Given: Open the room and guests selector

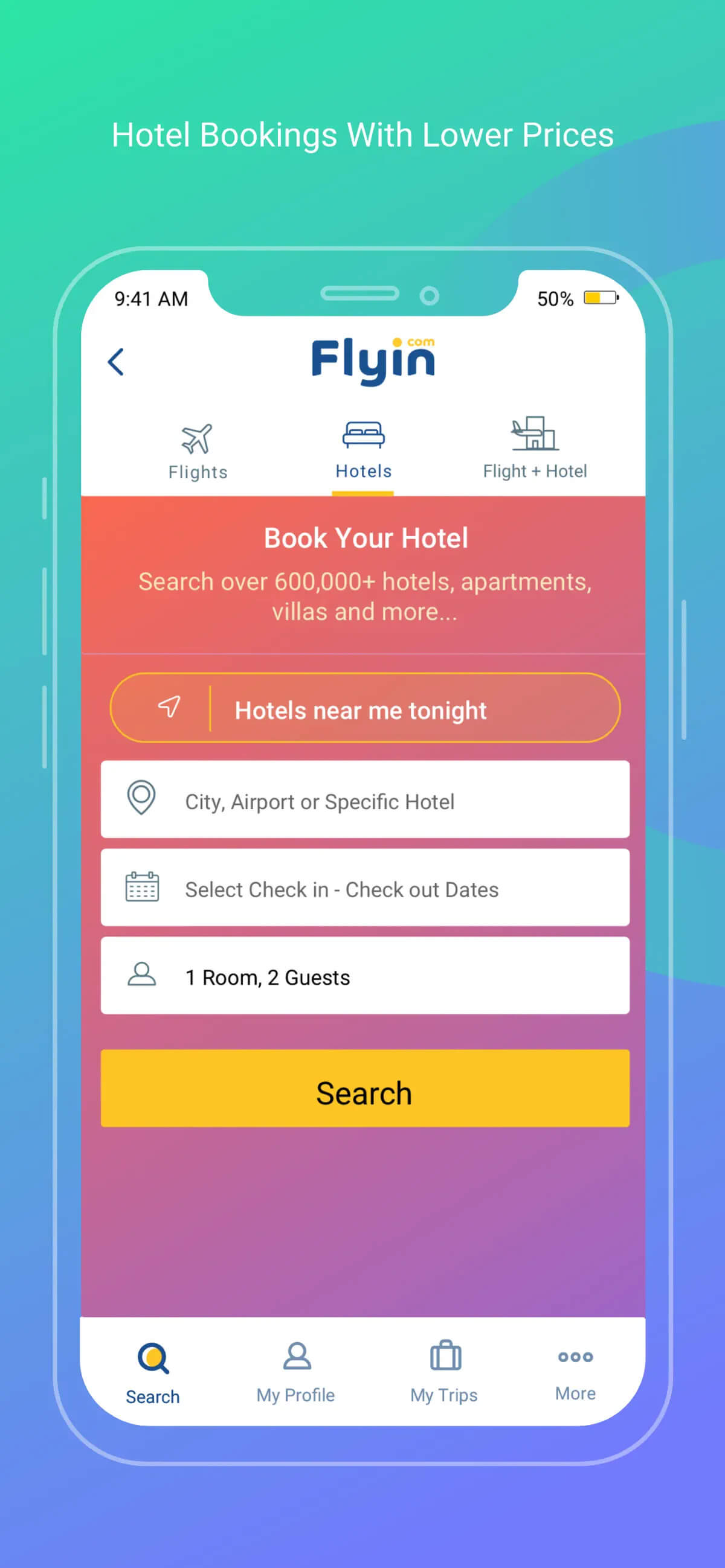Looking at the screenshot, I should click(x=364, y=976).
